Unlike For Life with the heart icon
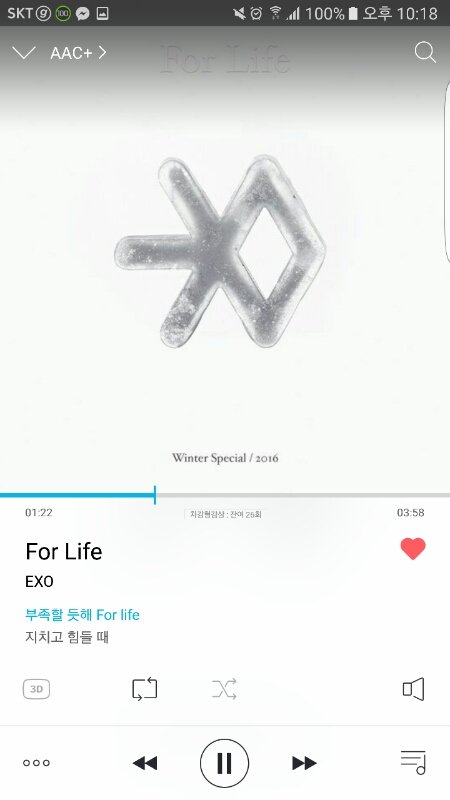 click(x=413, y=549)
